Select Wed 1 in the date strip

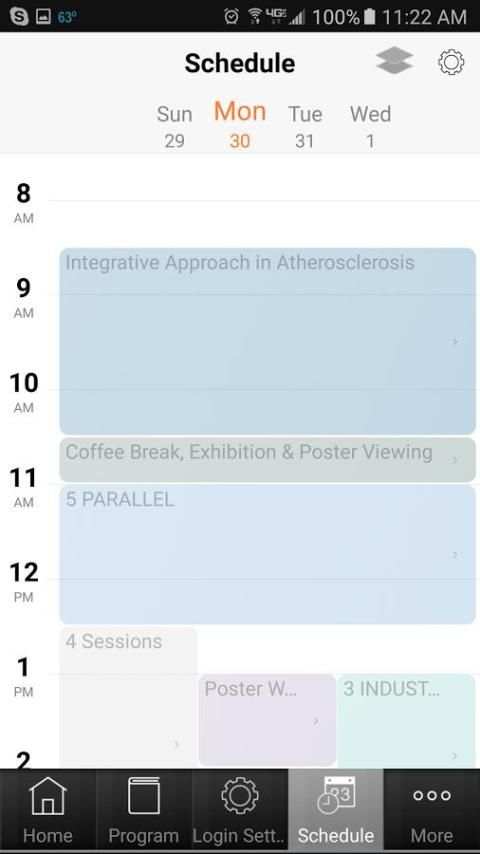coord(370,126)
